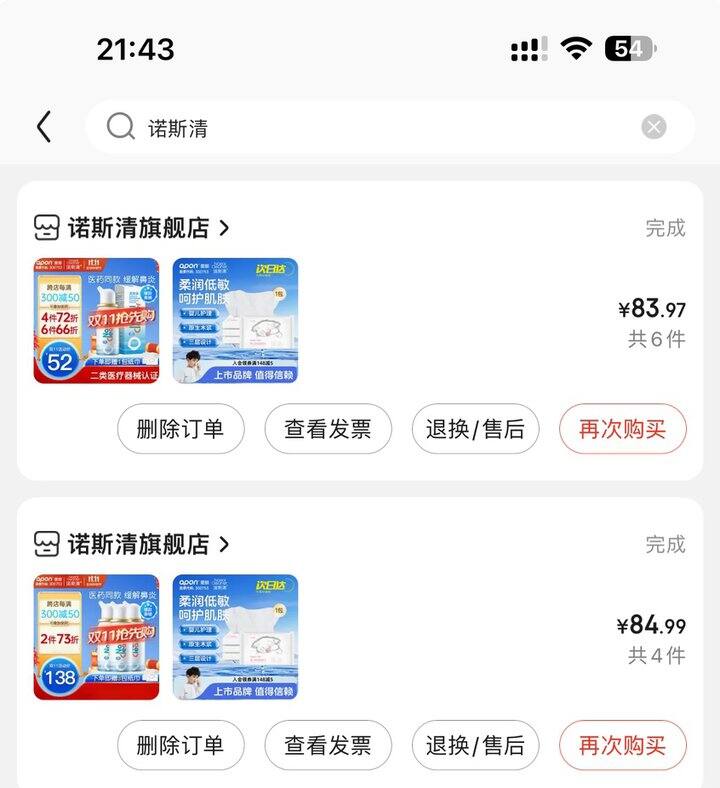Clear the search text

pyautogui.click(x=653, y=127)
